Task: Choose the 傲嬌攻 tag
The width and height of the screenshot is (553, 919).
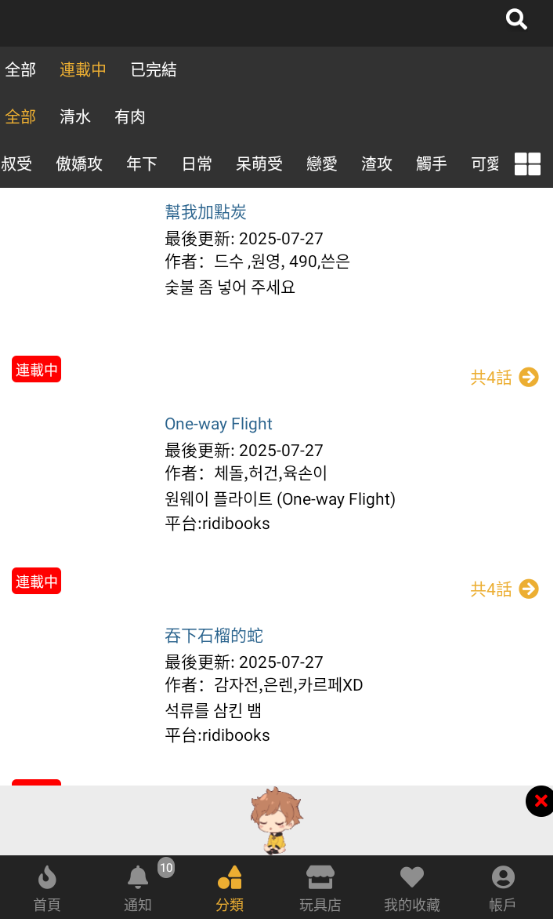Action: pos(79,164)
